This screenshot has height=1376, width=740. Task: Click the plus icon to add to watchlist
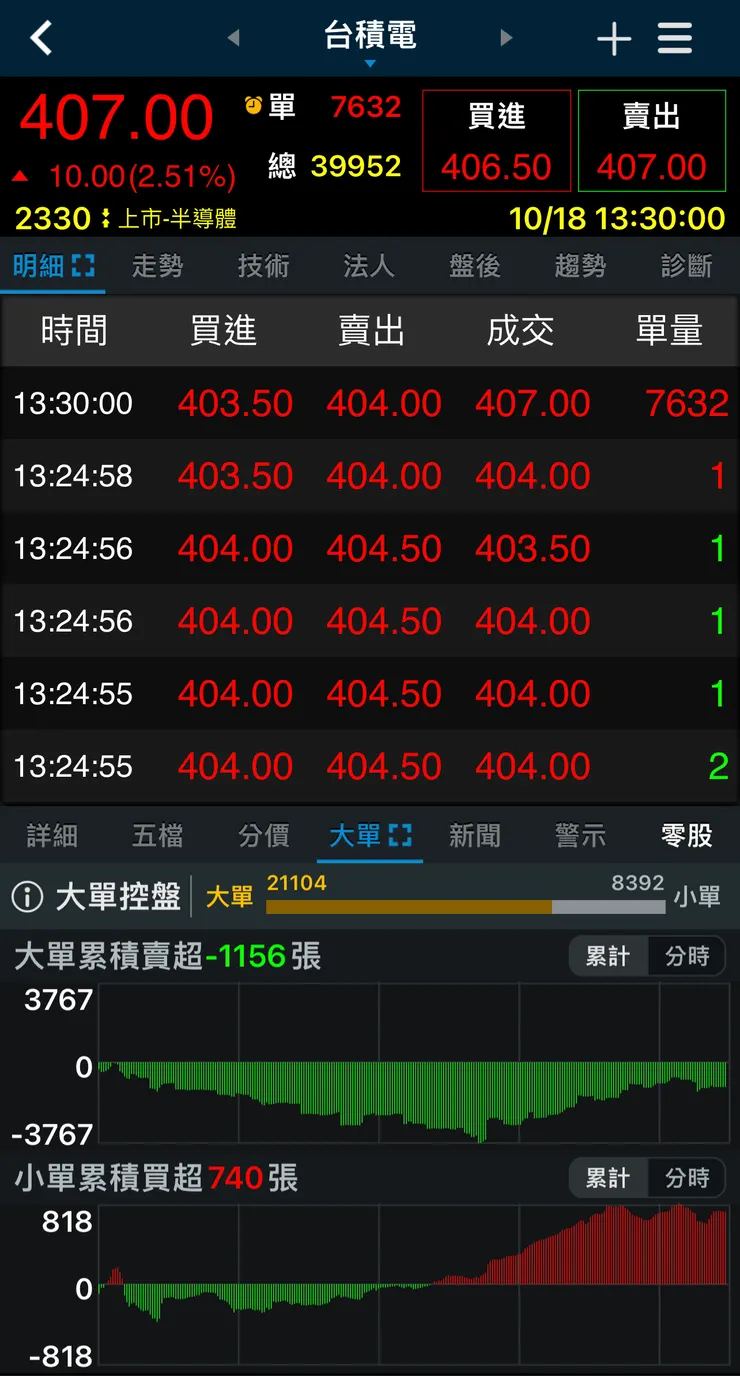coord(614,37)
